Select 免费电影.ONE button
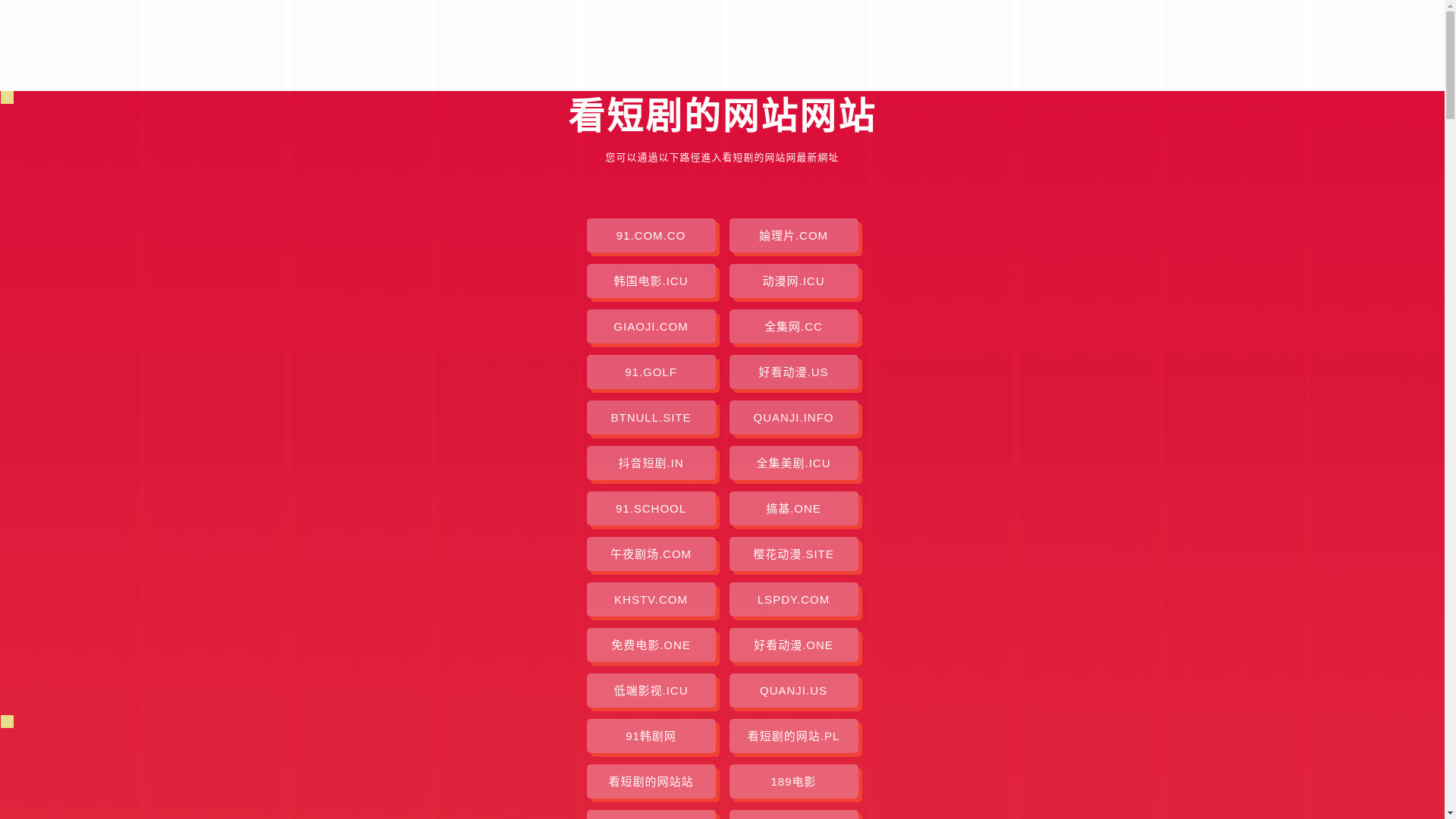This screenshot has width=1456, height=819. tap(651, 645)
